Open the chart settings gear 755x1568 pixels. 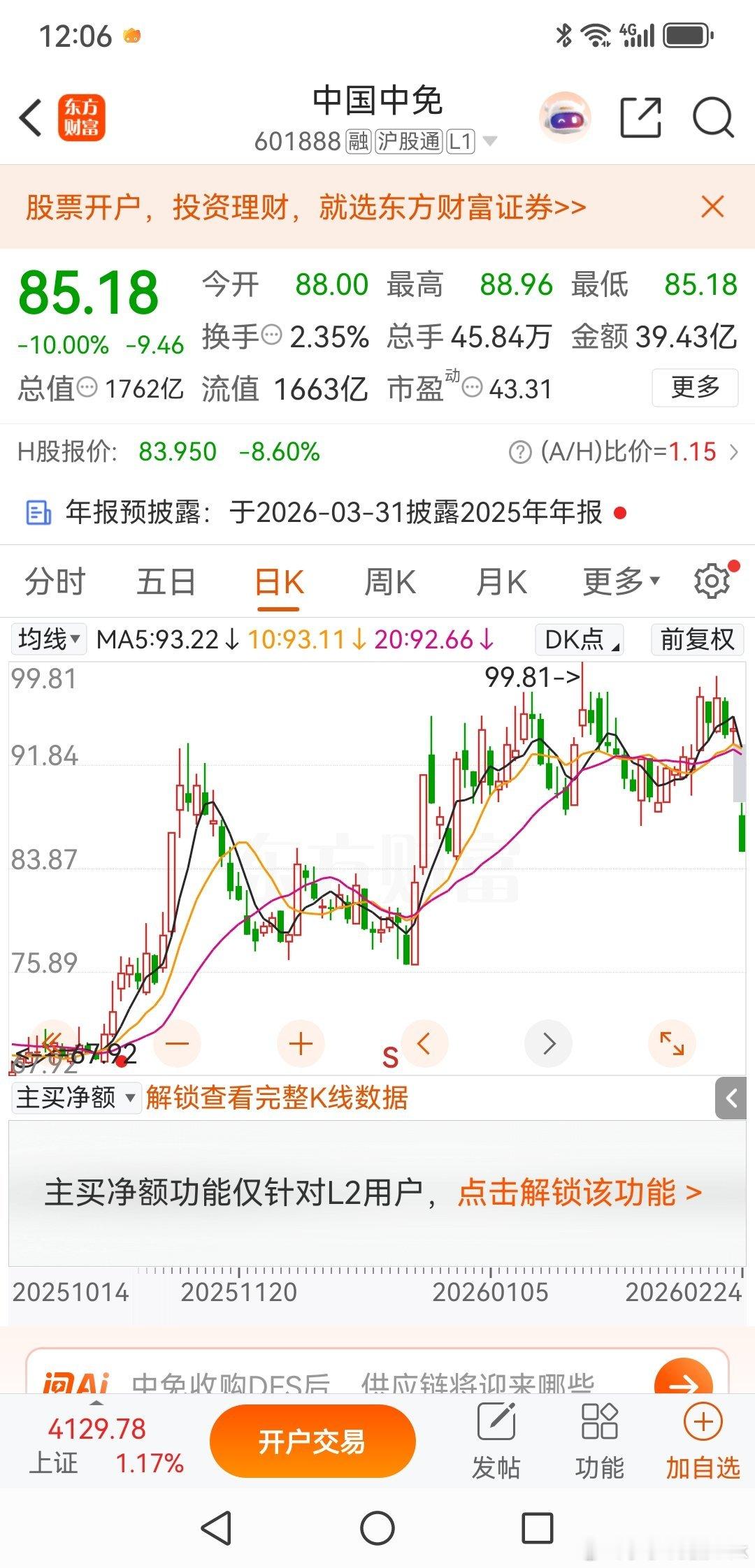pyautogui.click(x=711, y=581)
